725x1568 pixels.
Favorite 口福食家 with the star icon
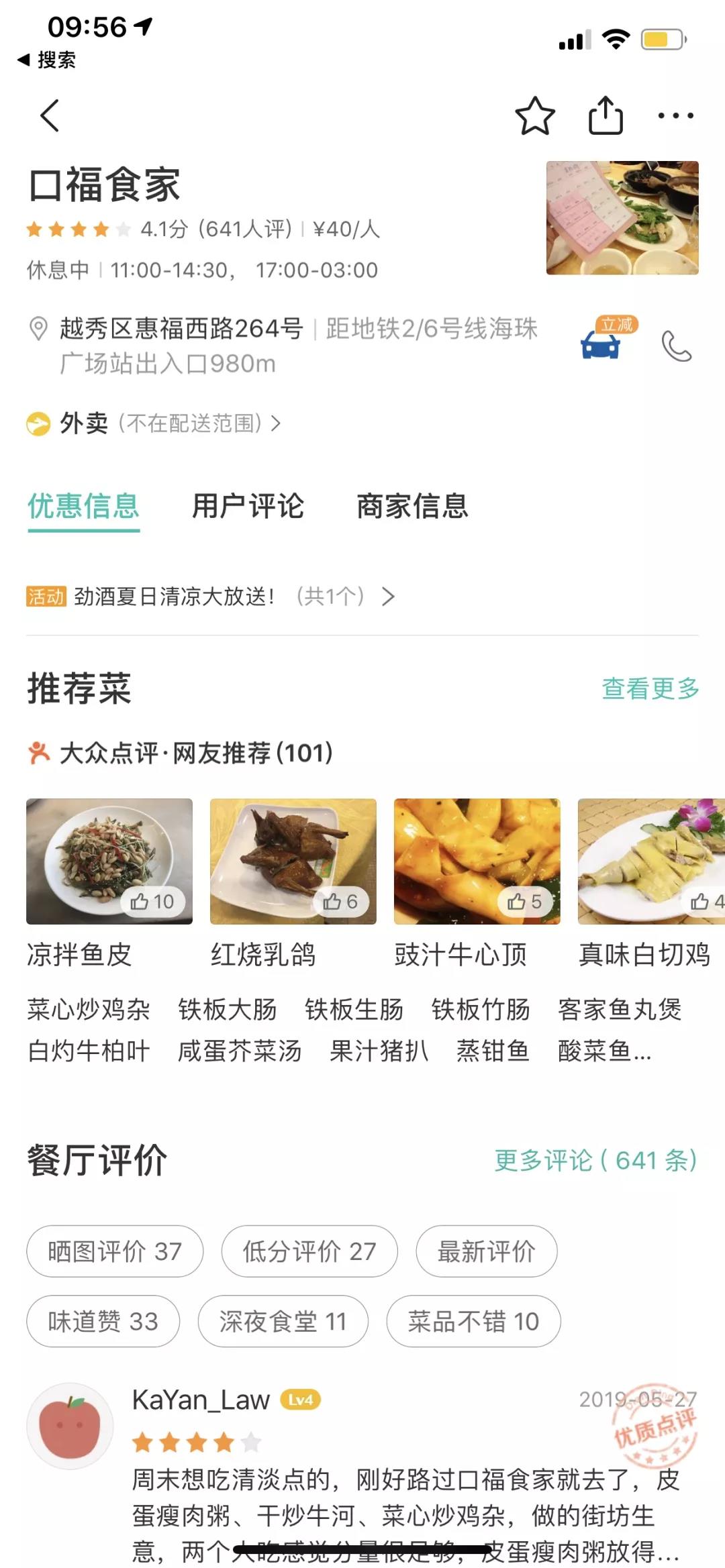point(535,115)
